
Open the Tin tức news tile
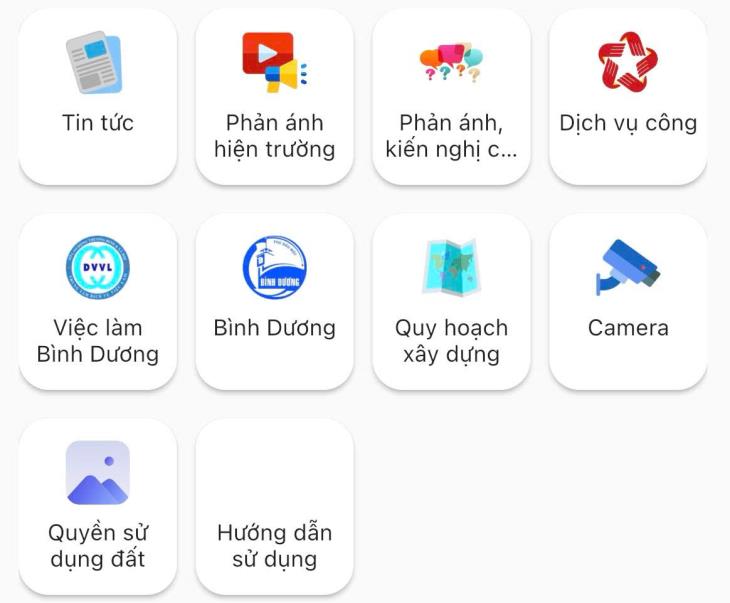[97, 96]
